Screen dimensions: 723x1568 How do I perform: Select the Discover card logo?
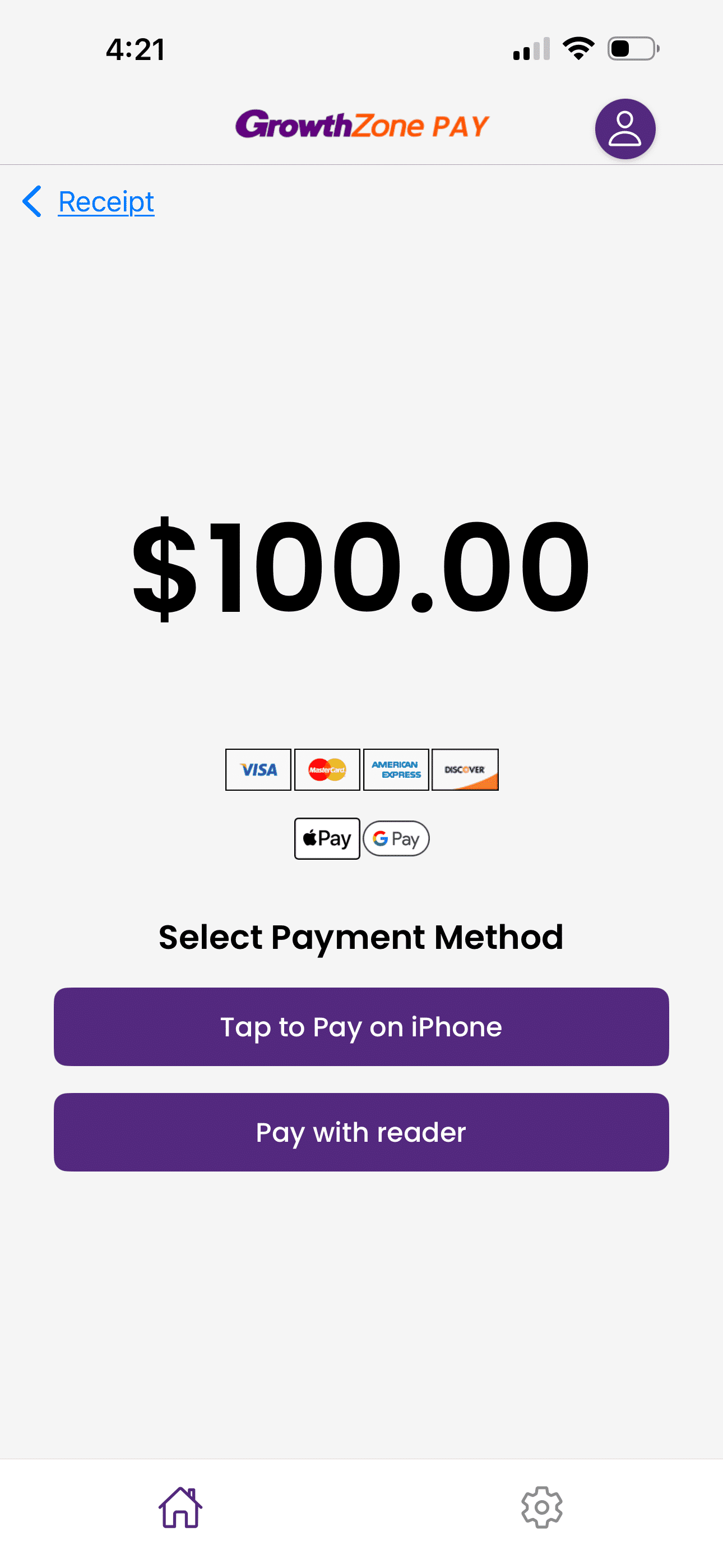[465, 769]
